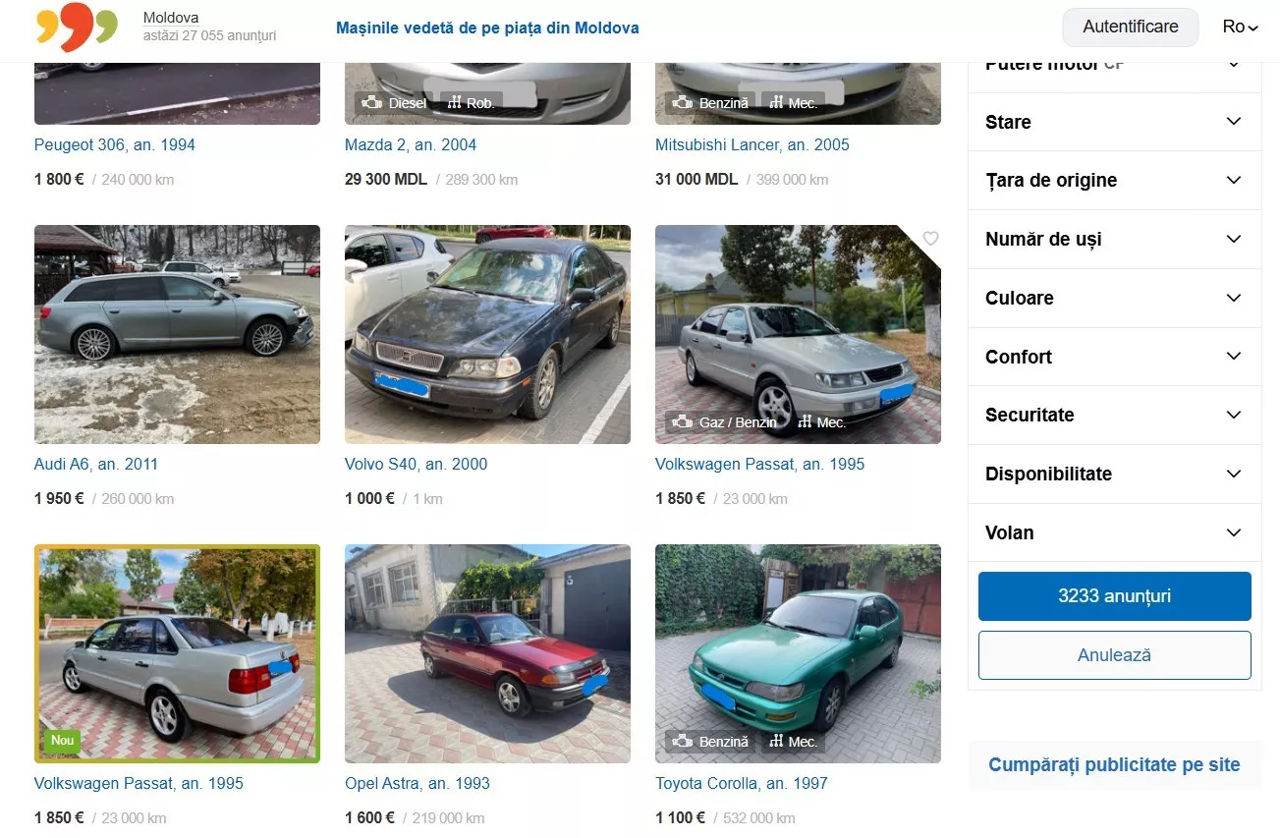
Task: Open the Ro language selector
Action: pos(1240,27)
